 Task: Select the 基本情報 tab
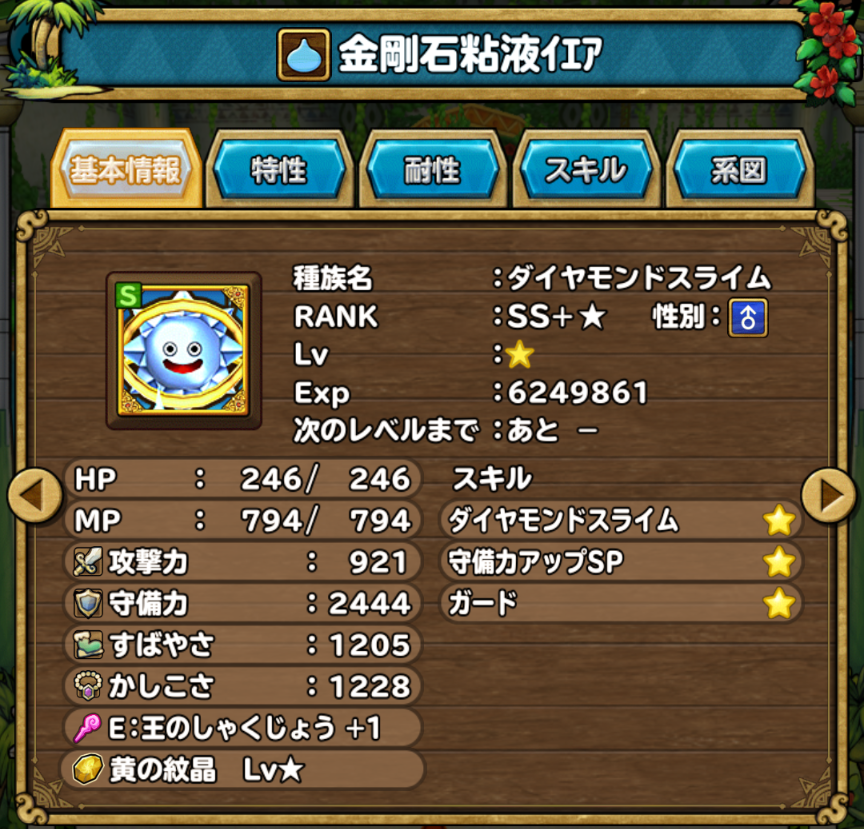[x=125, y=170]
